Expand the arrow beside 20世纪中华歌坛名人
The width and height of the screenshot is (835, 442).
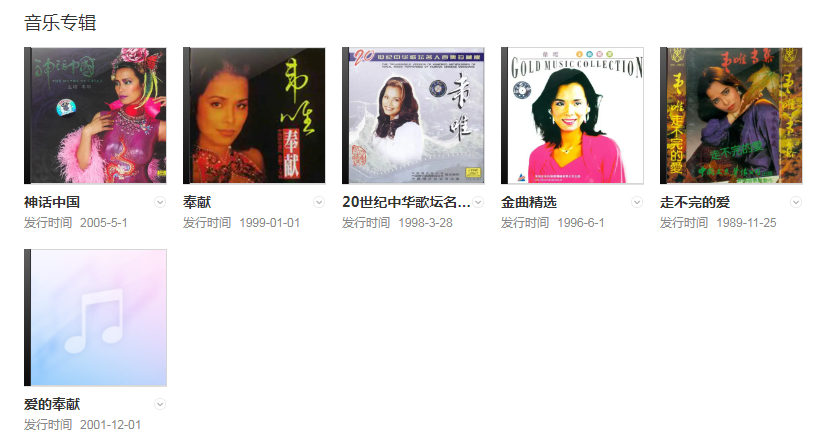coord(478,202)
